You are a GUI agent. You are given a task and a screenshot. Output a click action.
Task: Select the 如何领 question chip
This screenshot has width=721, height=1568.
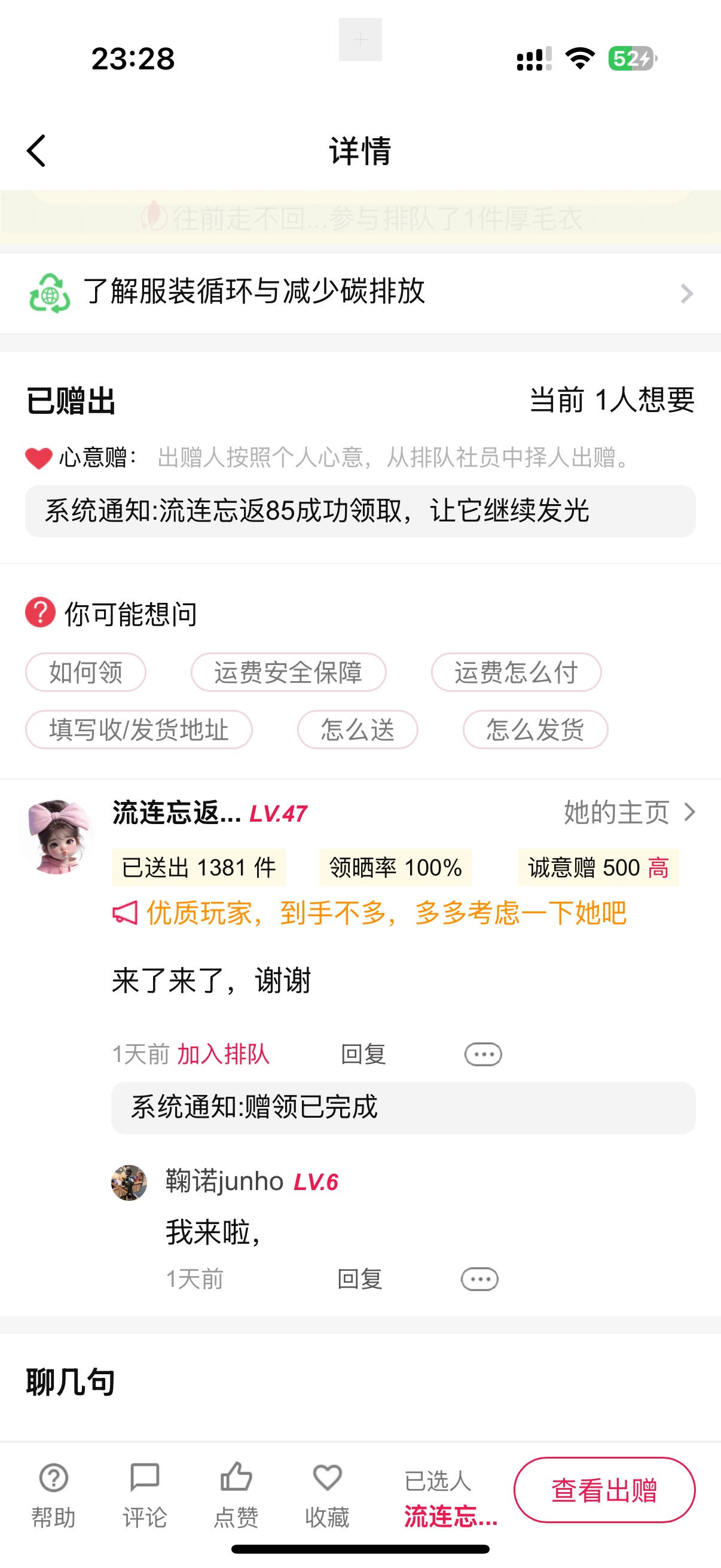85,673
